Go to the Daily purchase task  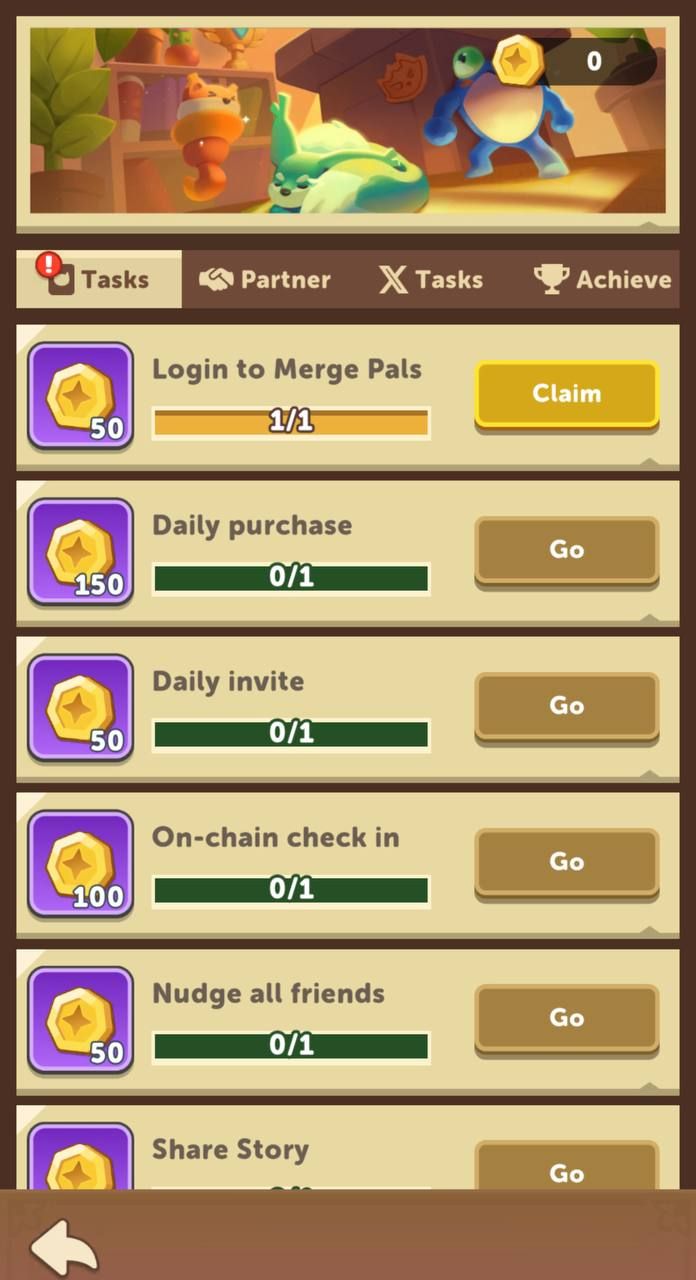point(566,549)
